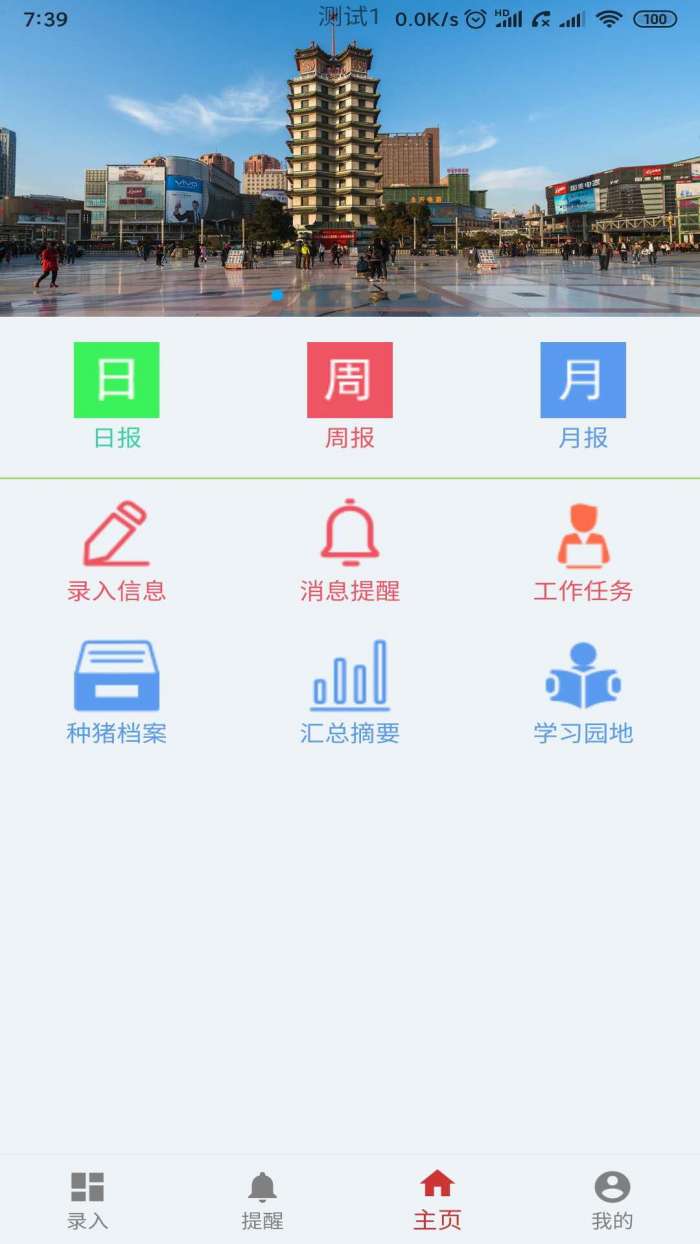Open 种猪档案 breeding pig records
The width and height of the screenshot is (700, 1244).
pyautogui.click(x=116, y=692)
